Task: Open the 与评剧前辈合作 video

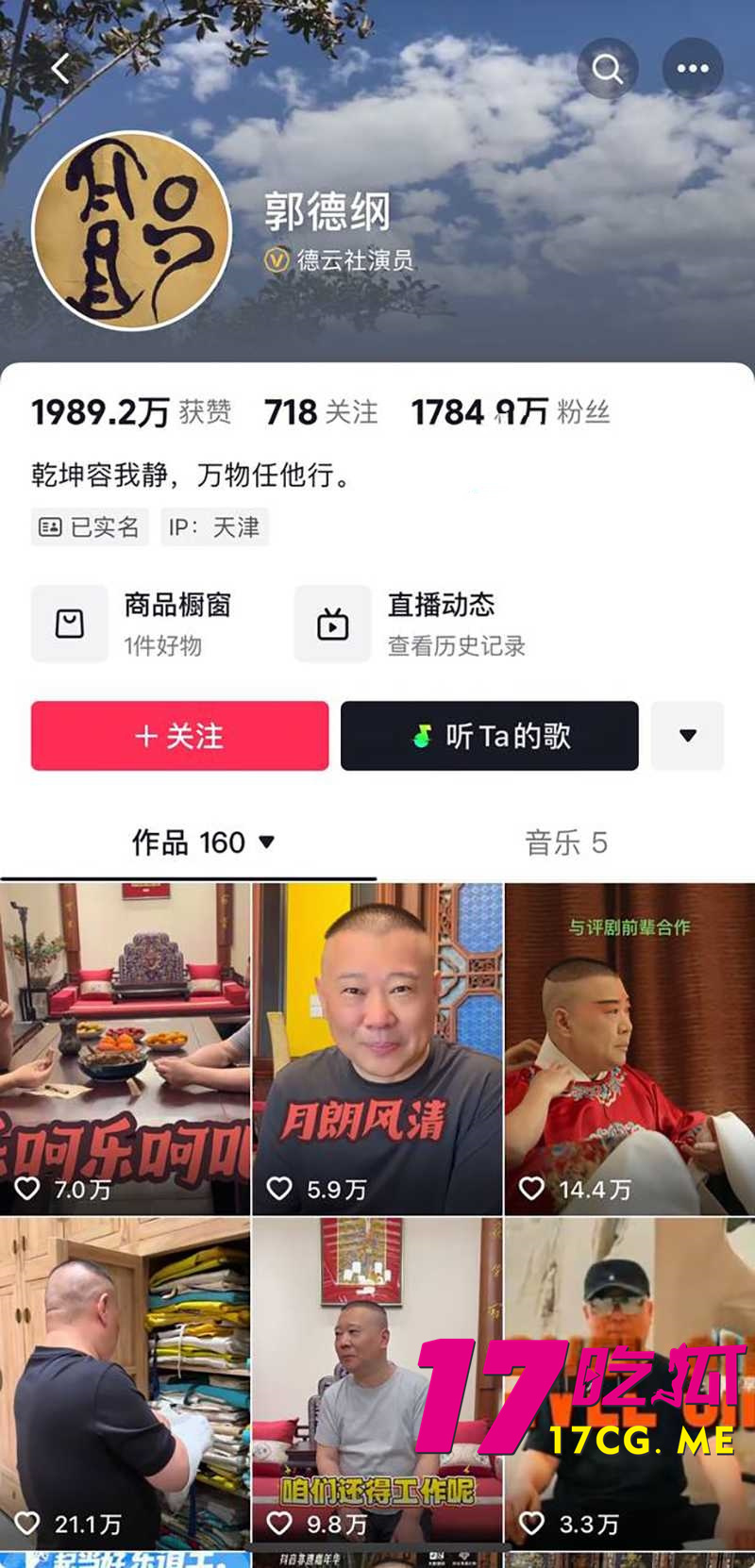Action: 629,1047
